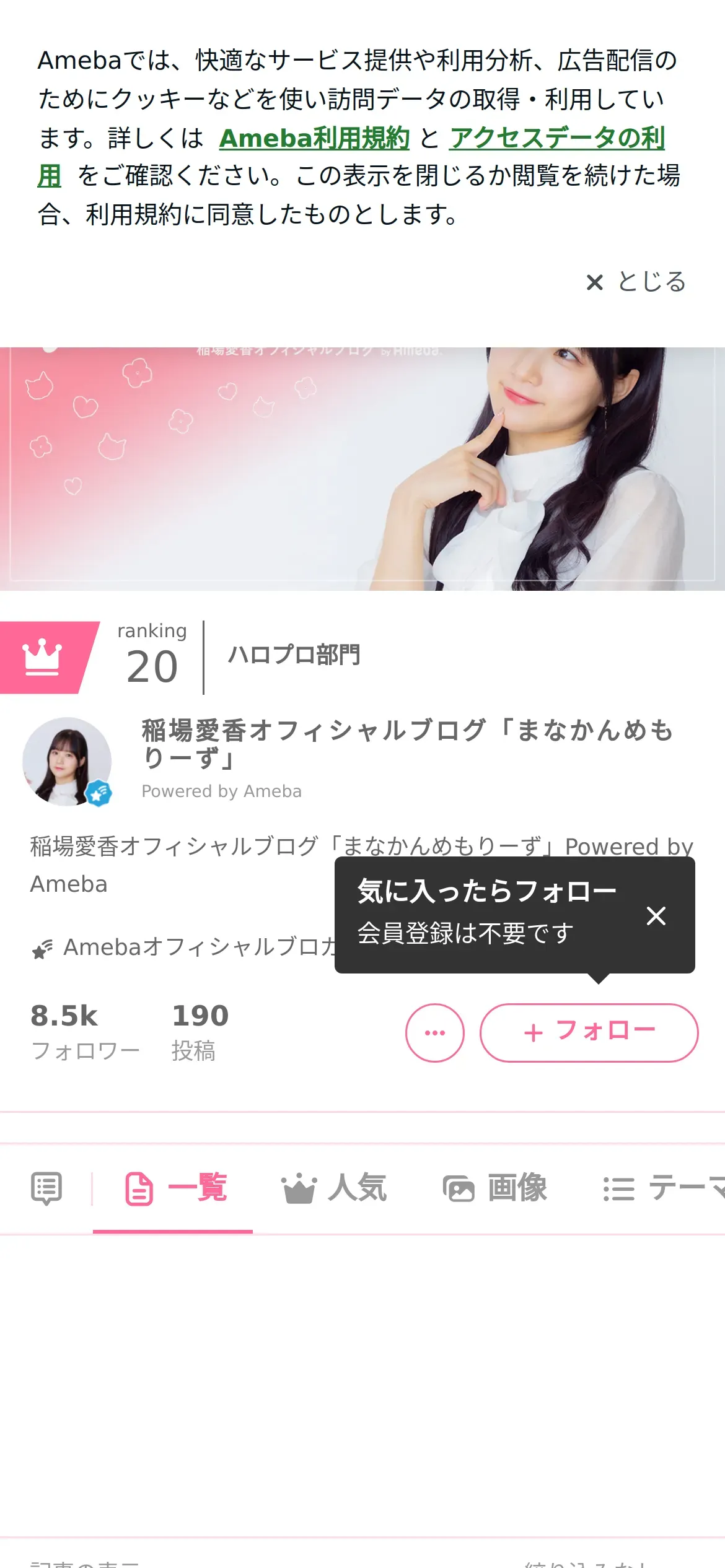Open the blogger's profile picture
This screenshot has height=1568, width=725.
67,762
